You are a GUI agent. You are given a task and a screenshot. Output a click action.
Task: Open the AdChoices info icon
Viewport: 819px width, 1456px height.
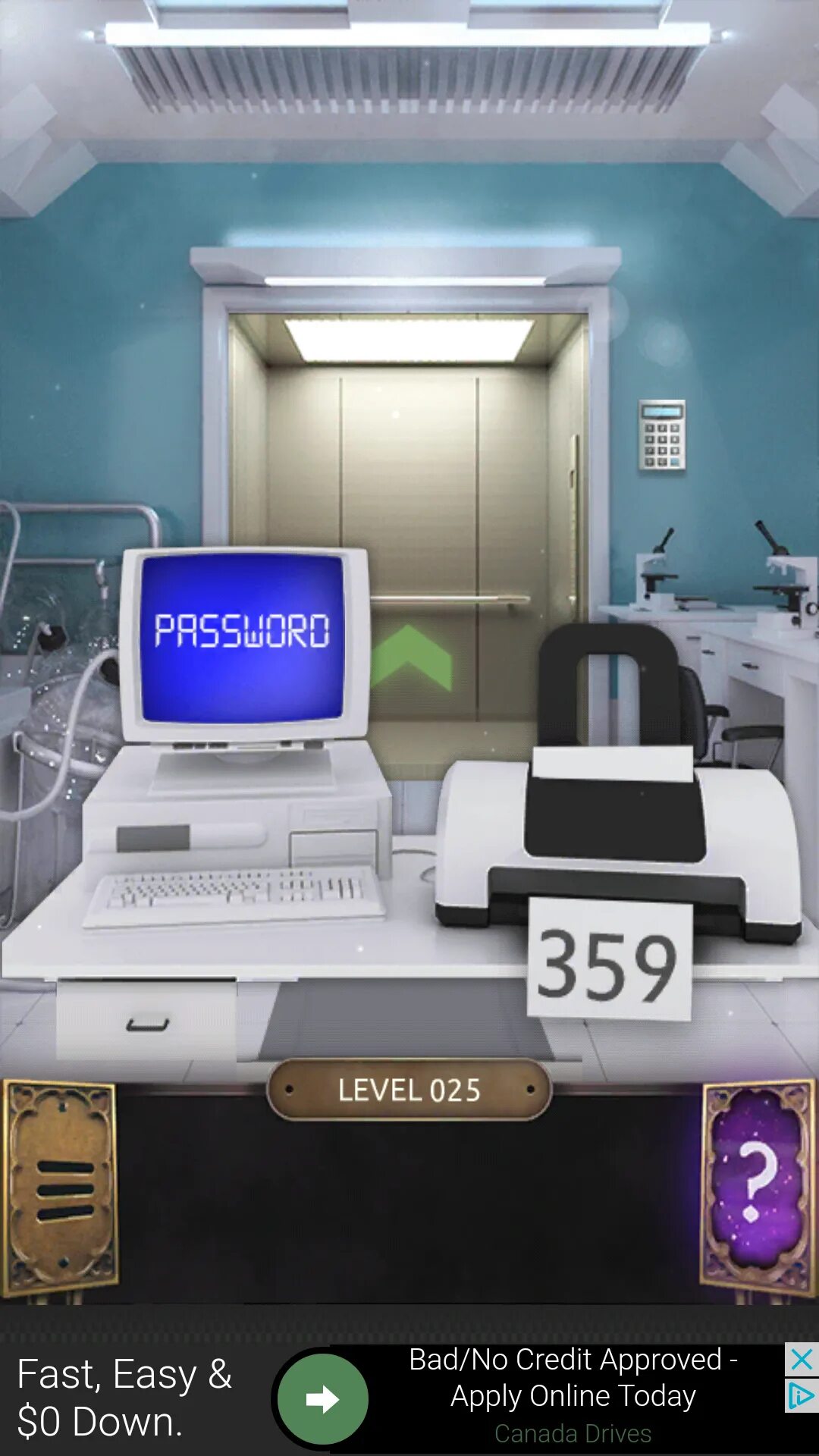pos(802,1395)
